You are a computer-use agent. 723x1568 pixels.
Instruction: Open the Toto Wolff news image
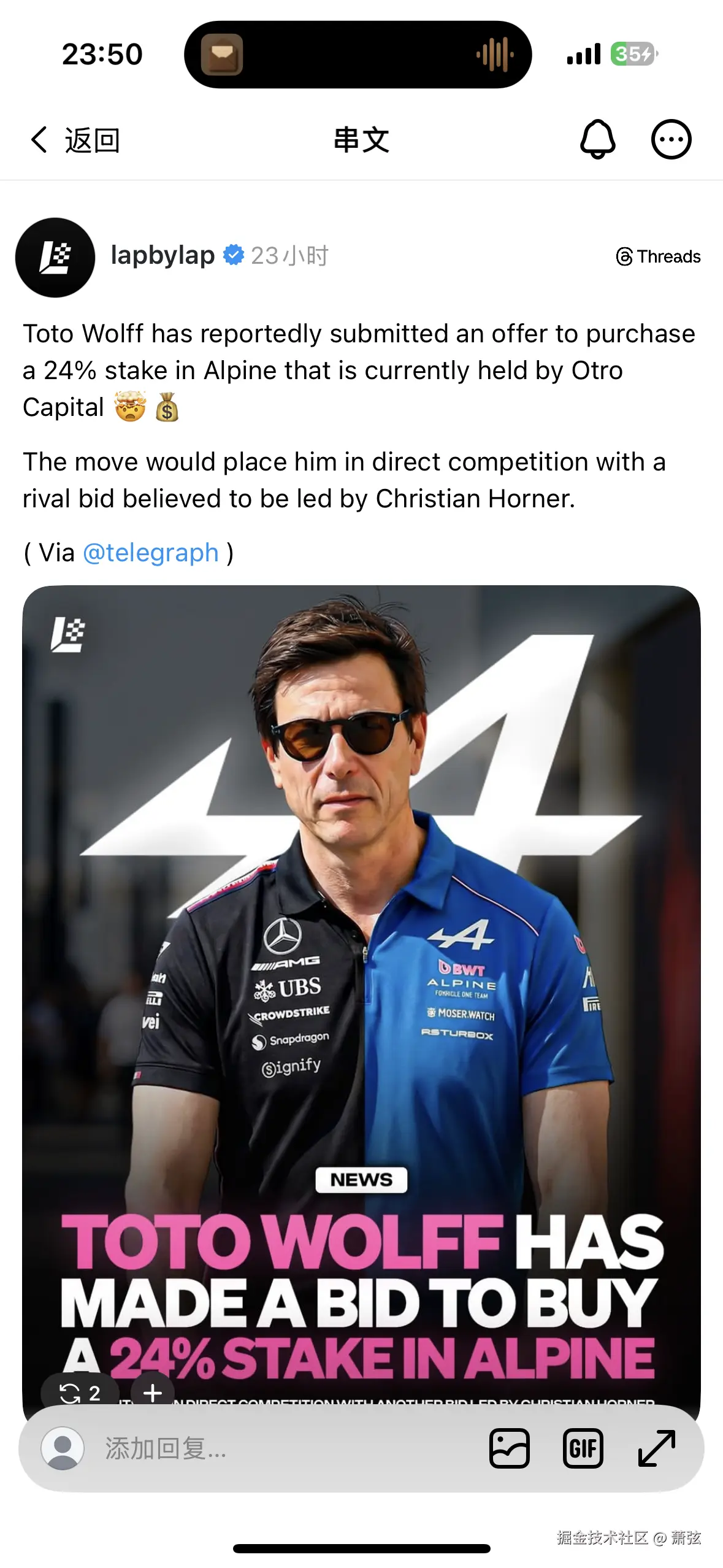point(361,982)
